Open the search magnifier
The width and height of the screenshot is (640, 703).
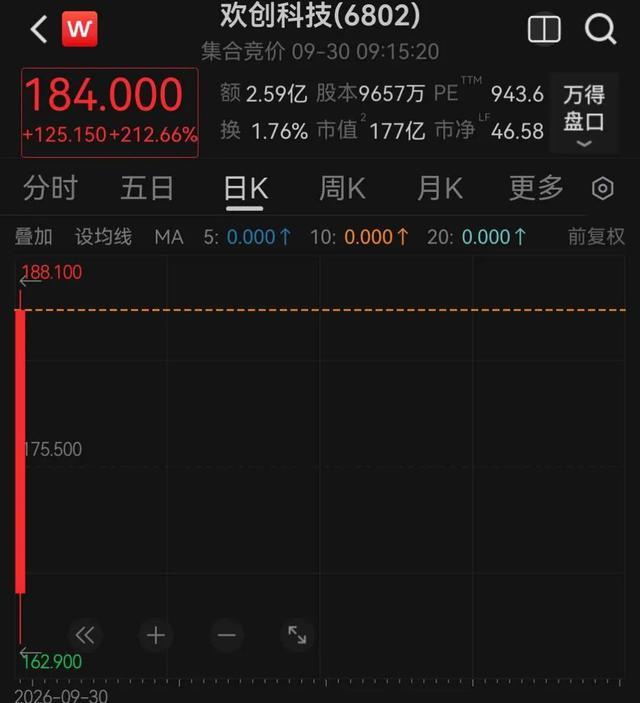[600, 29]
